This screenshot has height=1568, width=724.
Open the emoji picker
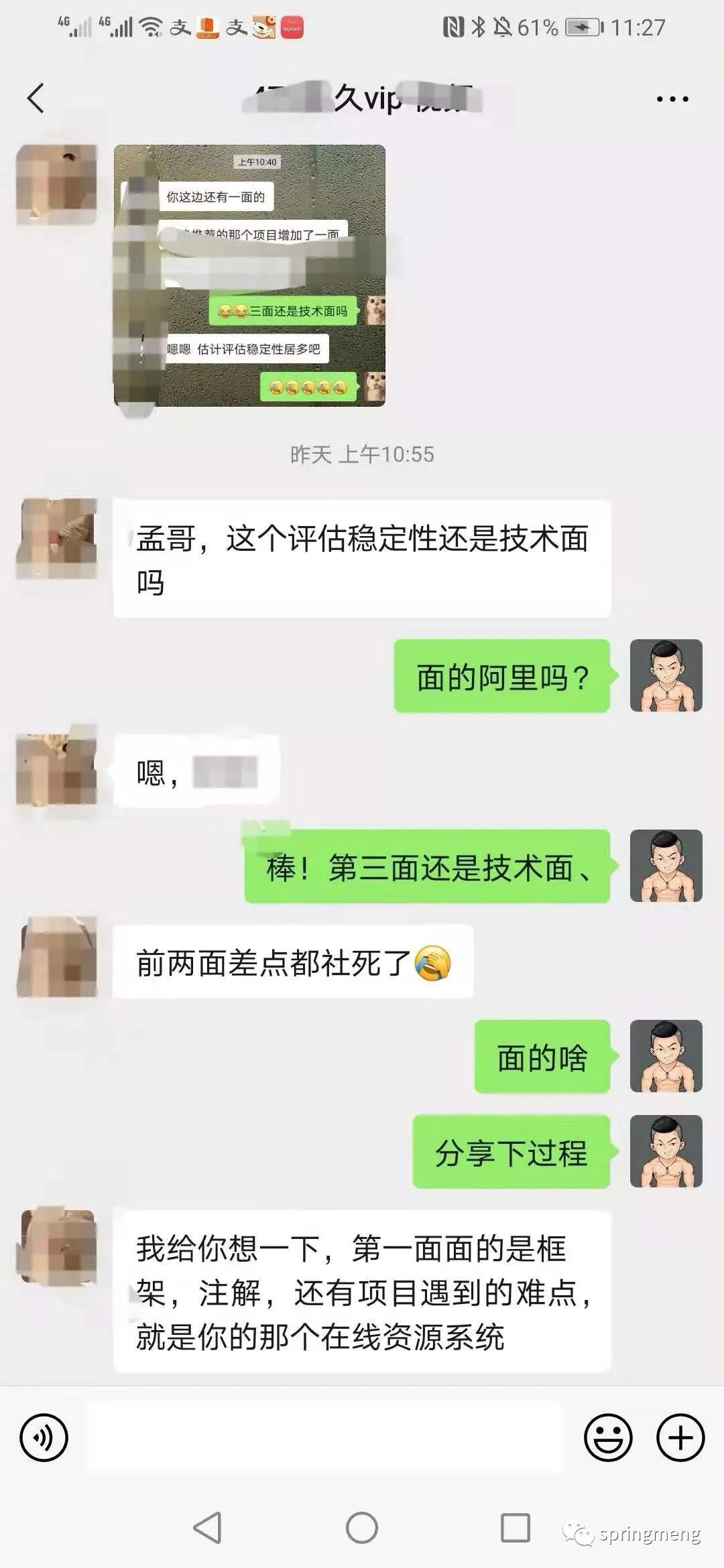[x=608, y=1437]
